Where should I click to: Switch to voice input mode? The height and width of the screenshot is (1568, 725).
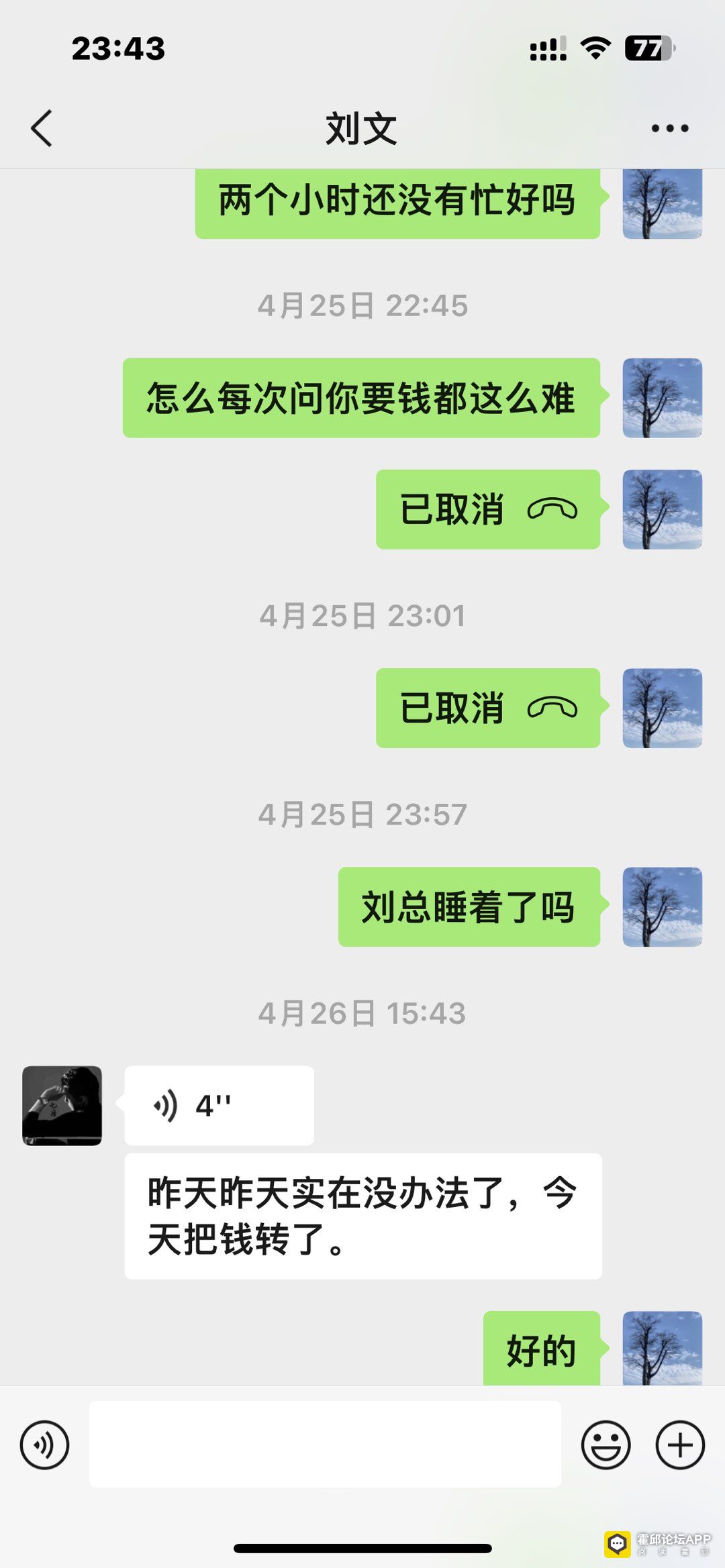[44, 1445]
